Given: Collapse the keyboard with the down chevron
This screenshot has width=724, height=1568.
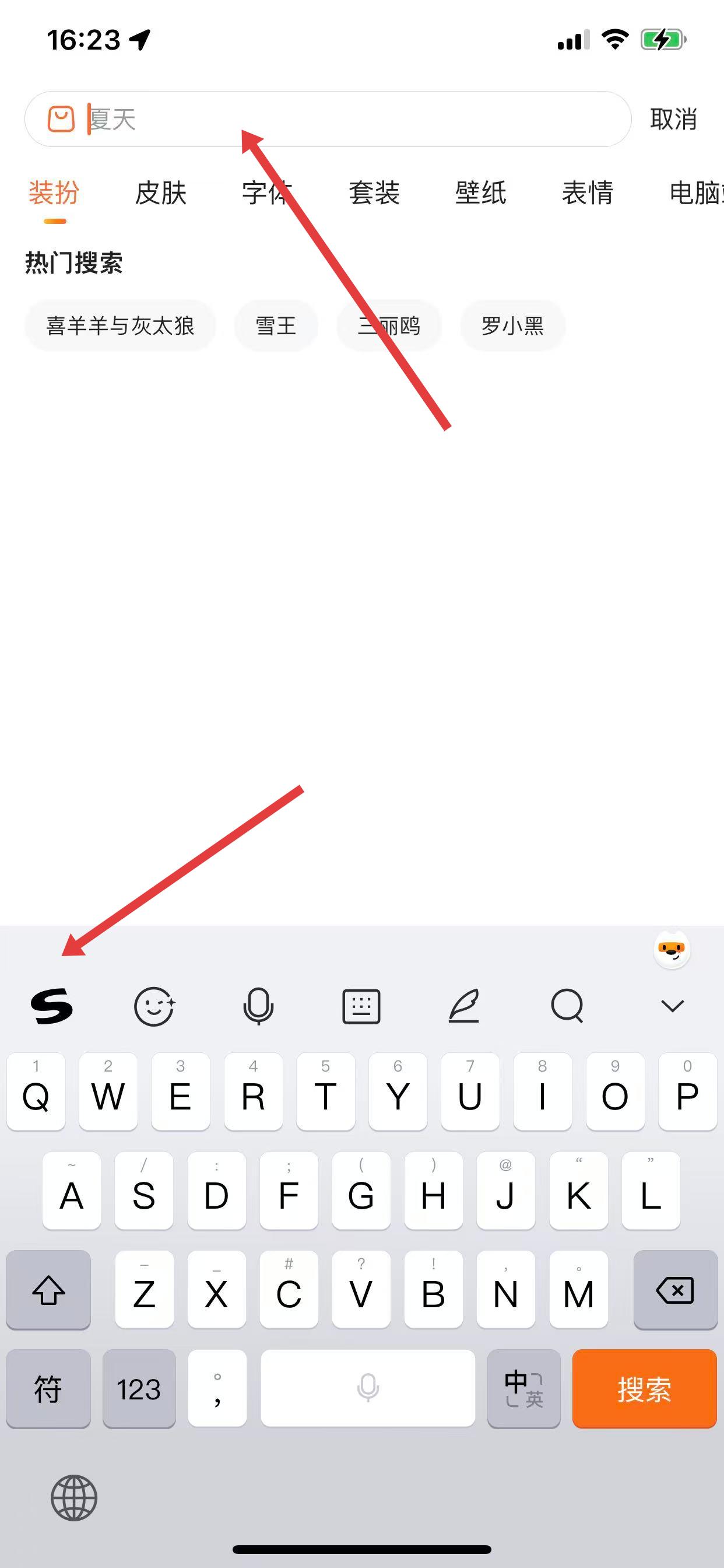Looking at the screenshot, I should [x=672, y=1006].
